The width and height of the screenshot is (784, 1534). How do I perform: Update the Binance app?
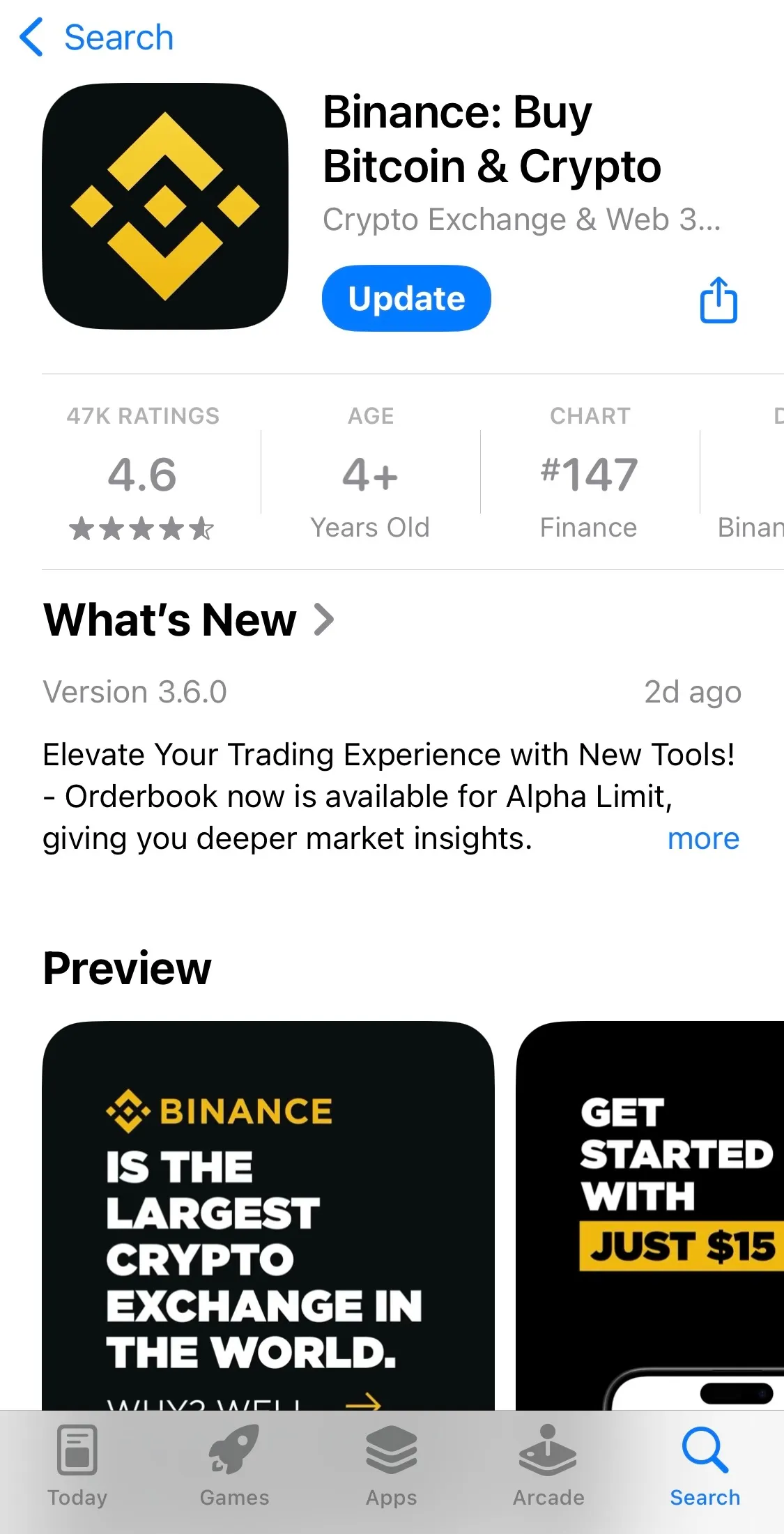(x=406, y=298)
